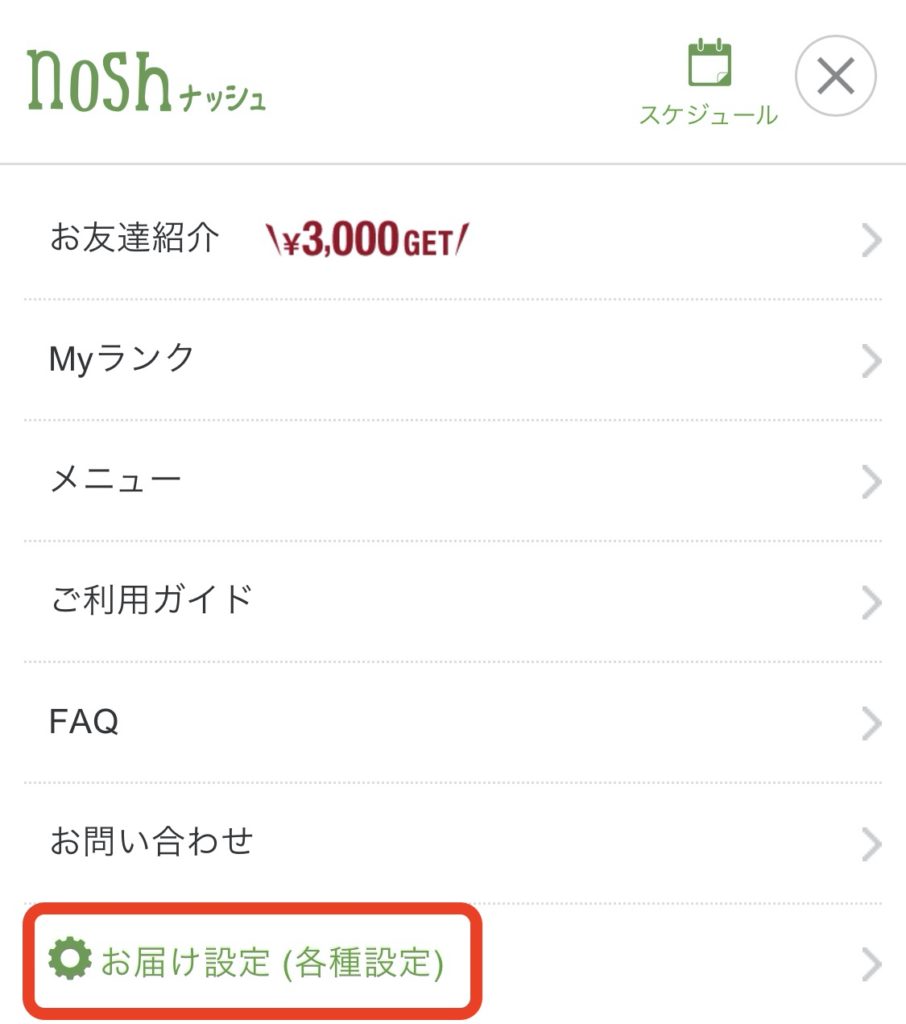Go to Myランク
The height and width of the screenshot is (1024, 906).
(x=452, y=360)
